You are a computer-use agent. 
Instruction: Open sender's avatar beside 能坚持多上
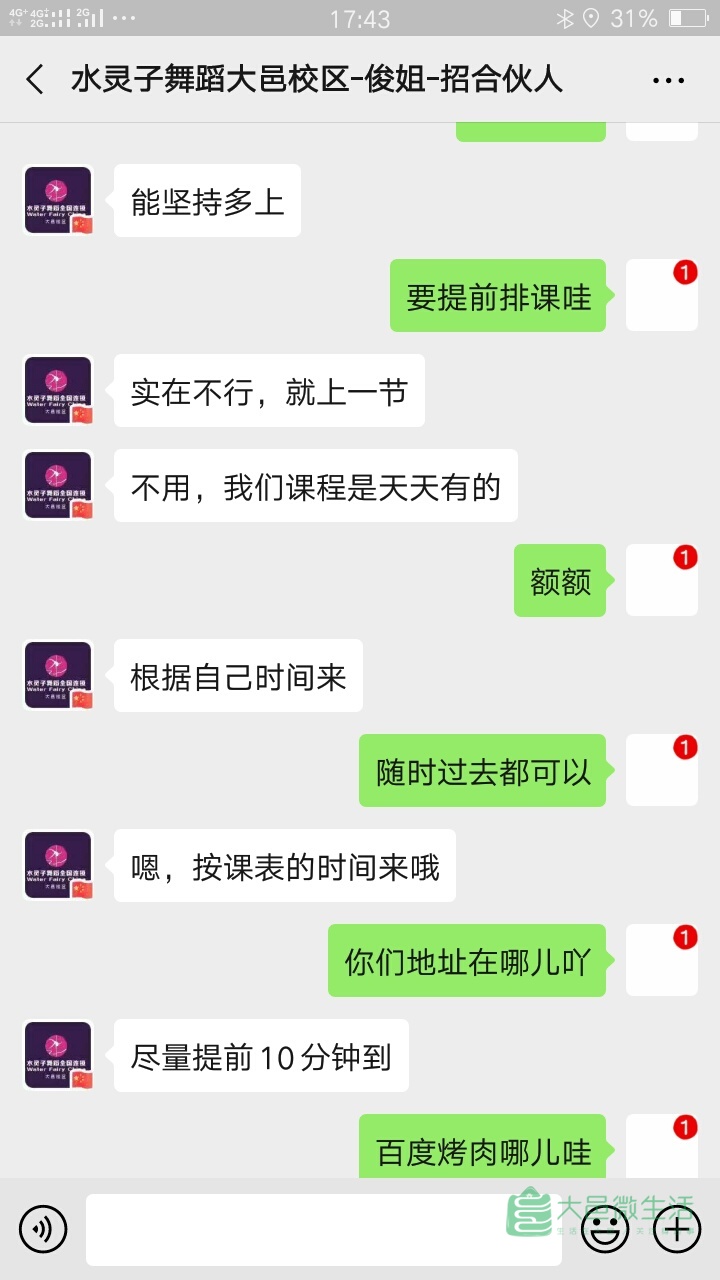pyautogui.click(x=58, y=200)
